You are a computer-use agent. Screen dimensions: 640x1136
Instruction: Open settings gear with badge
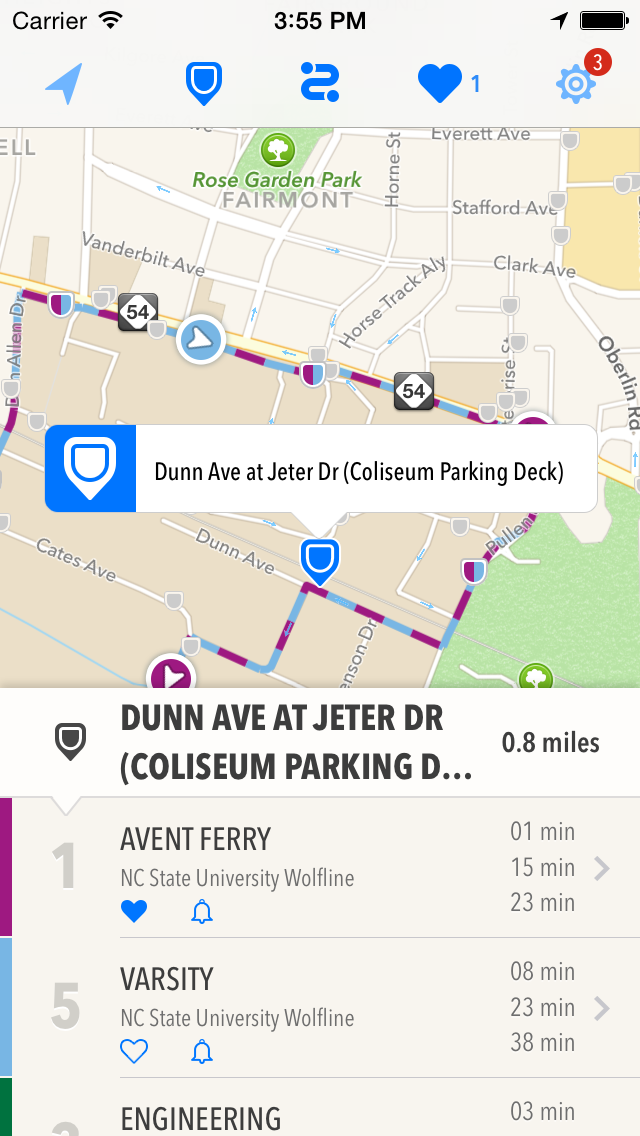tap(576, 84)
